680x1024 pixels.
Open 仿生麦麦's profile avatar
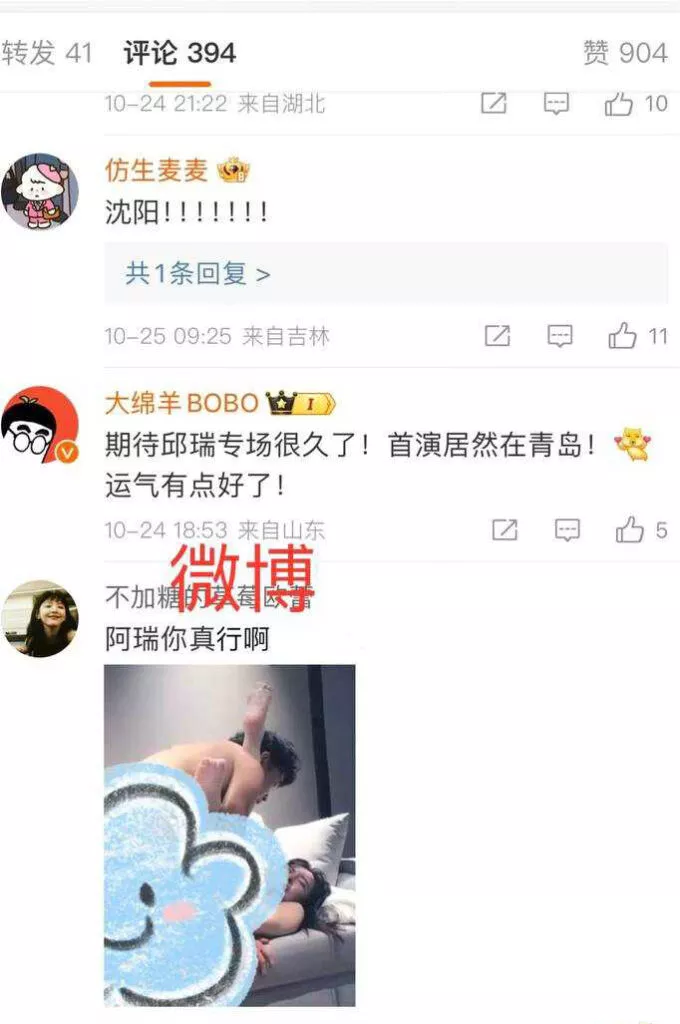click(40, 191)
